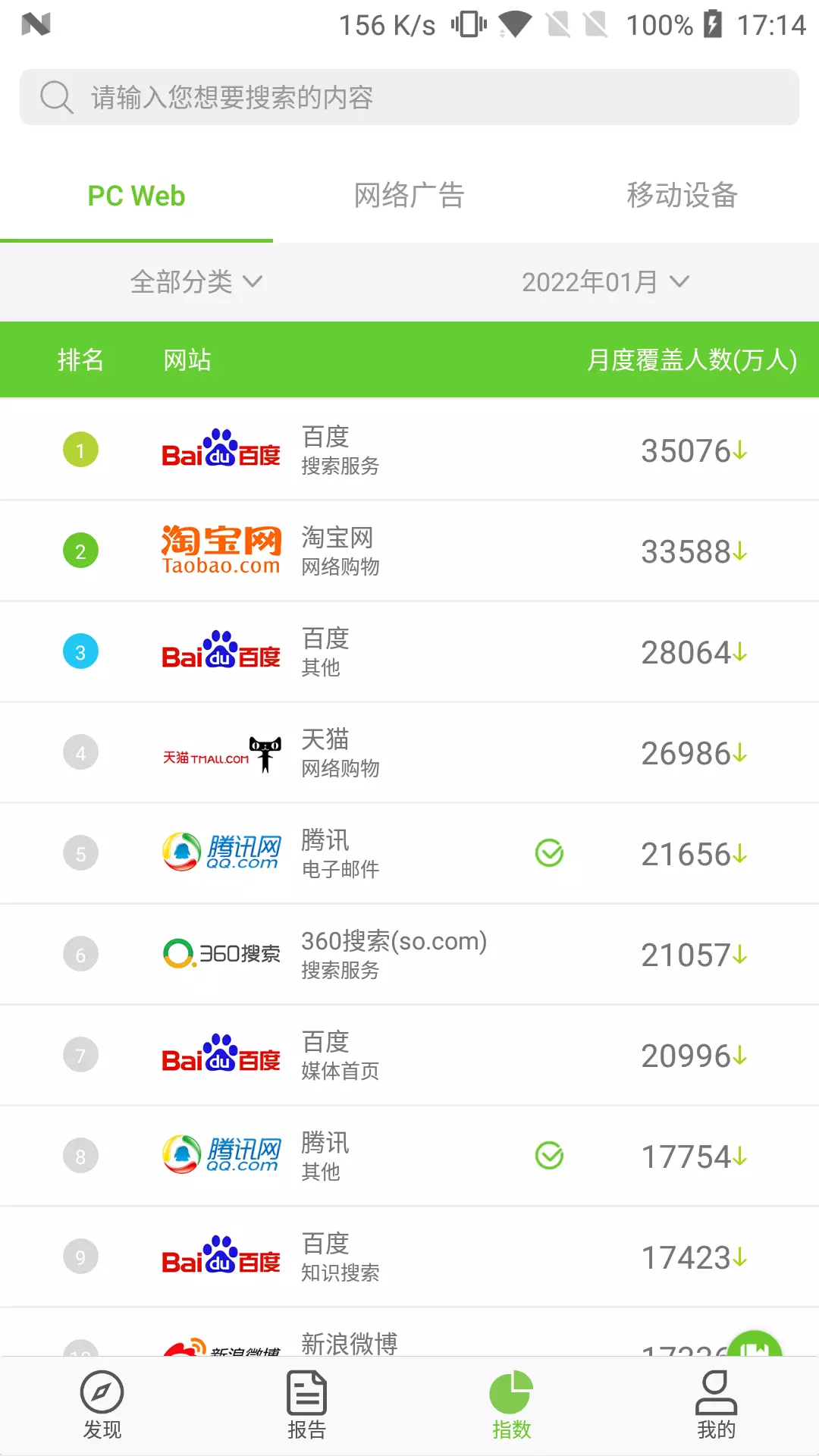
Task: Open the 百度 搜索服务 row
Action: point(409,450)
